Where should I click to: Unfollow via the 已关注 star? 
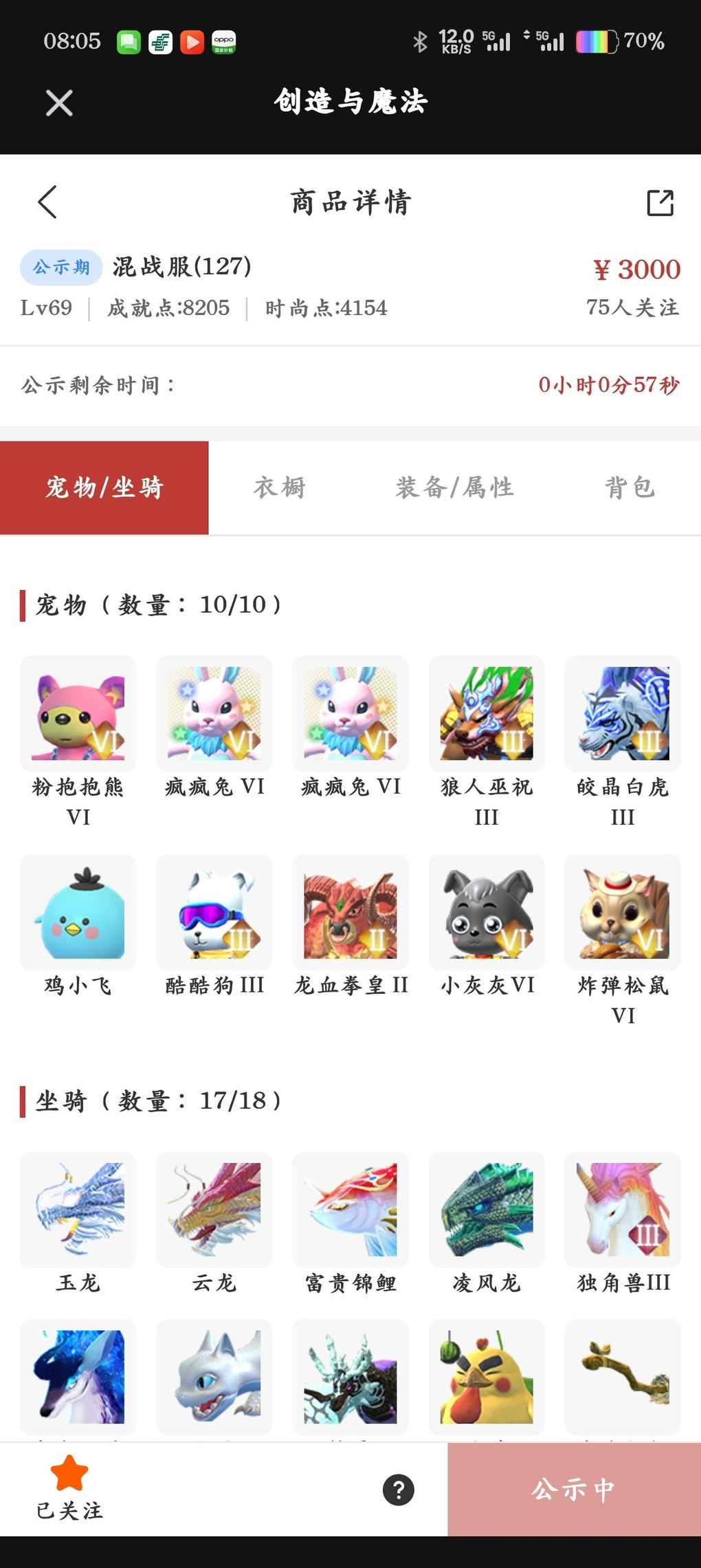[x=69, y=1487]
